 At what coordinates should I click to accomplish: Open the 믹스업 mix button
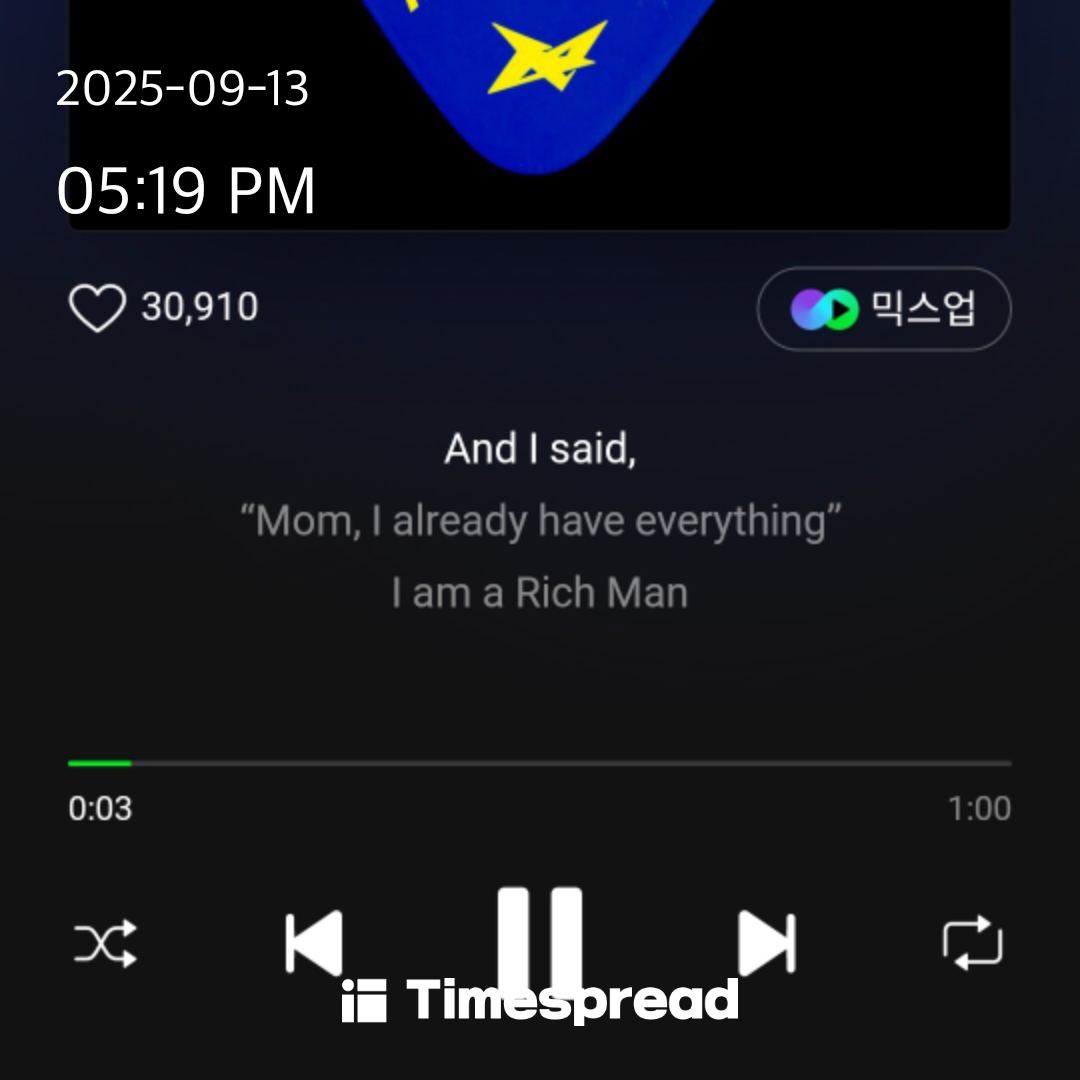click(x=883, y=309)
